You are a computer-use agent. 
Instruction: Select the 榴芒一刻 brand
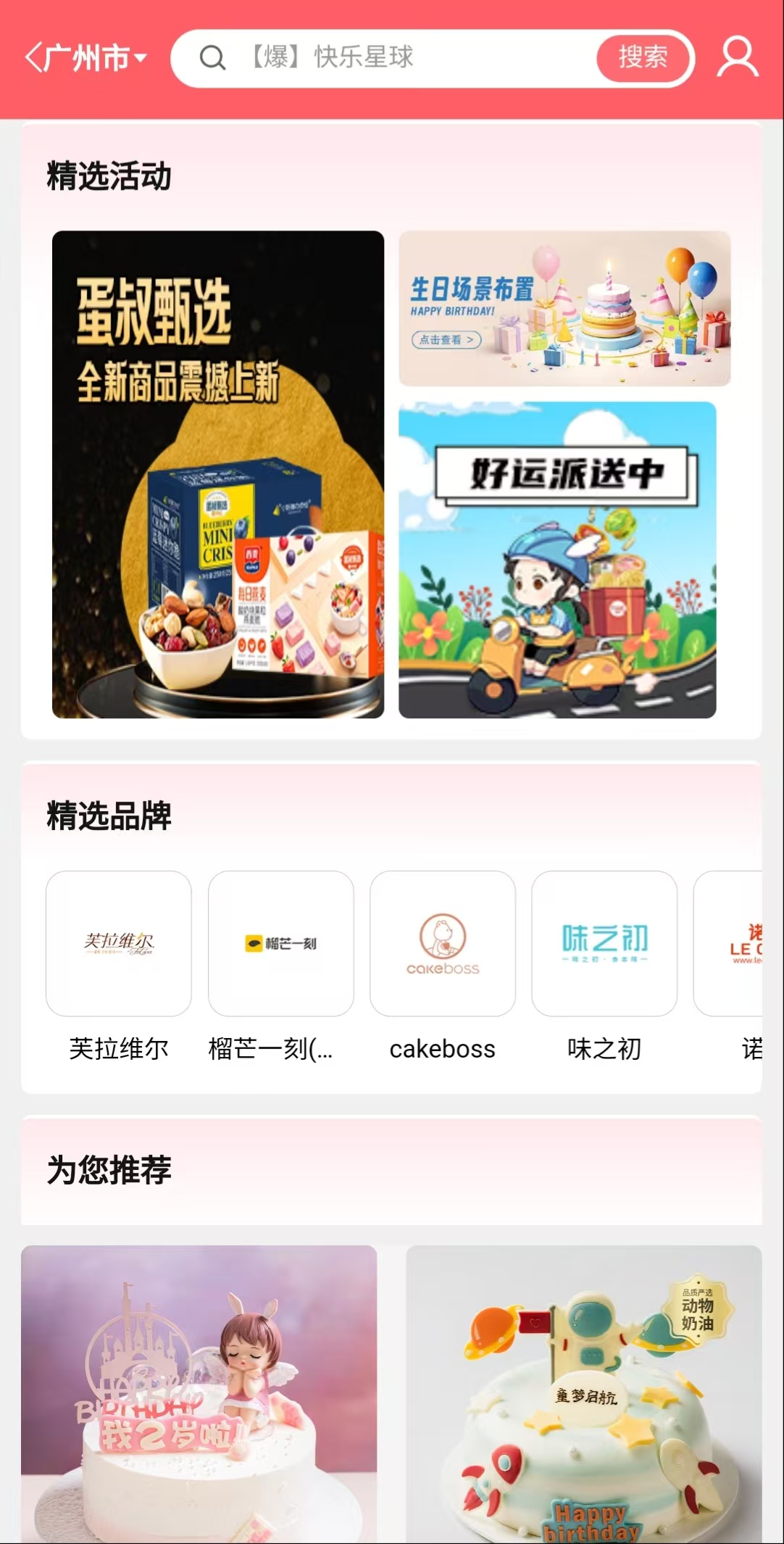coord(281,944)
